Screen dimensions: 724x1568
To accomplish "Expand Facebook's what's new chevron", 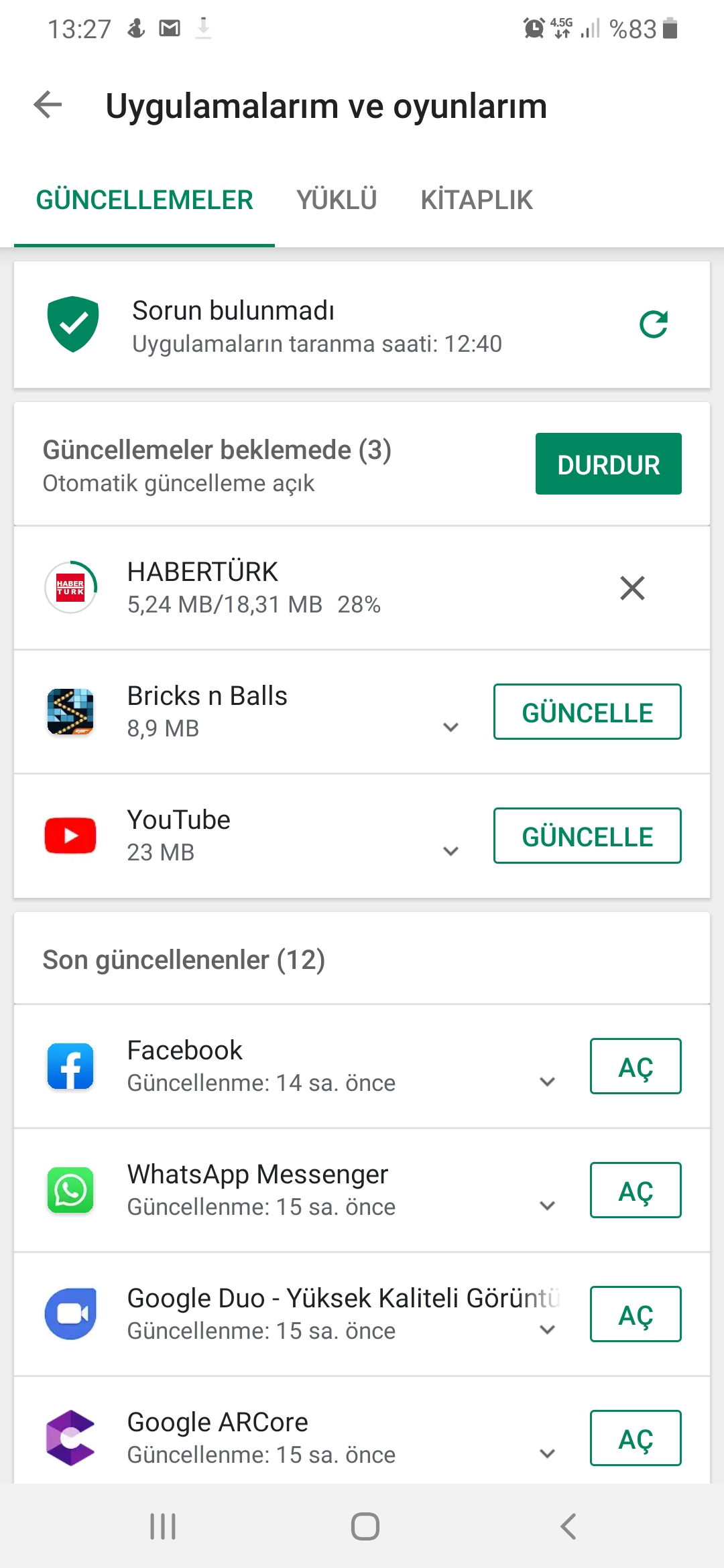I will point(548,1082).
